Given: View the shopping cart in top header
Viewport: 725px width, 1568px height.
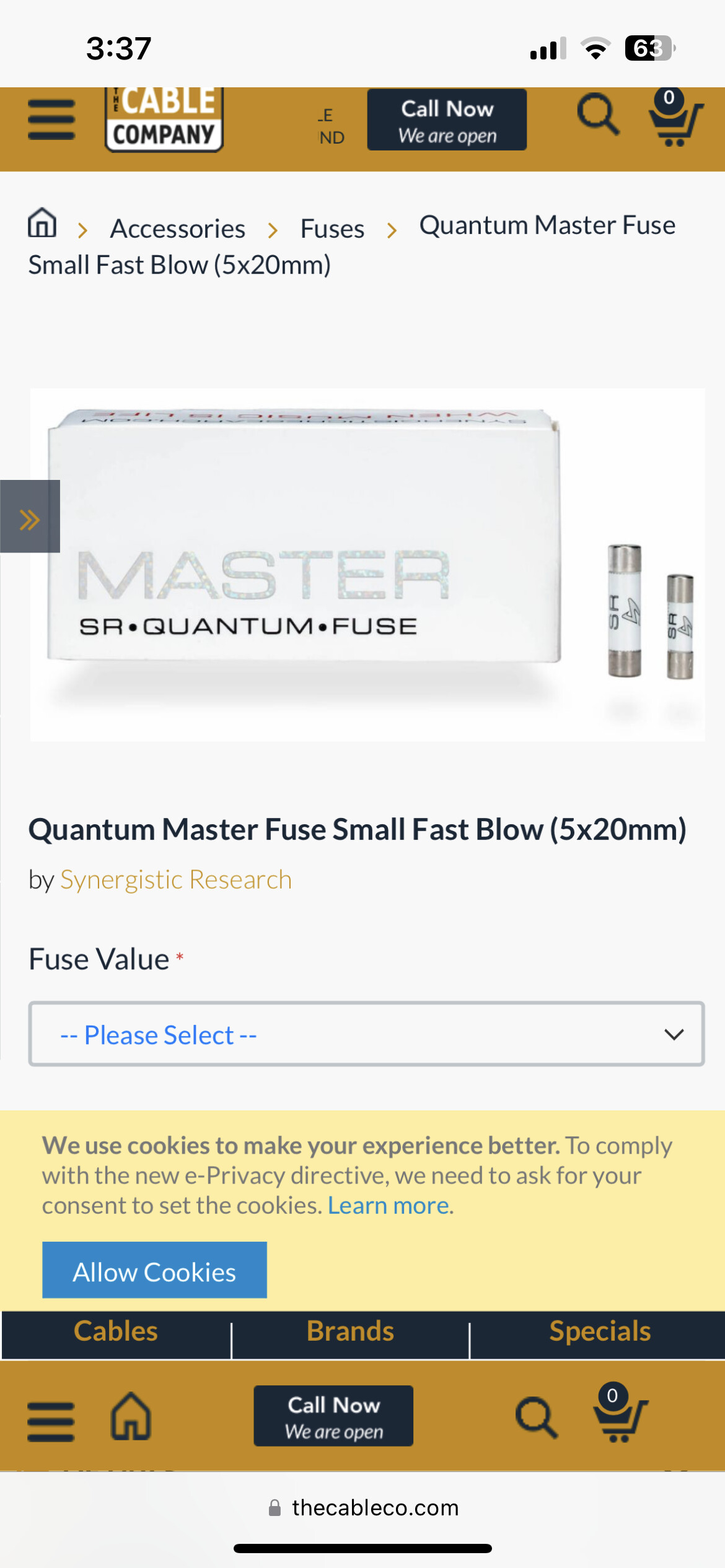Looking at the screenshot, I should point(675,118).
